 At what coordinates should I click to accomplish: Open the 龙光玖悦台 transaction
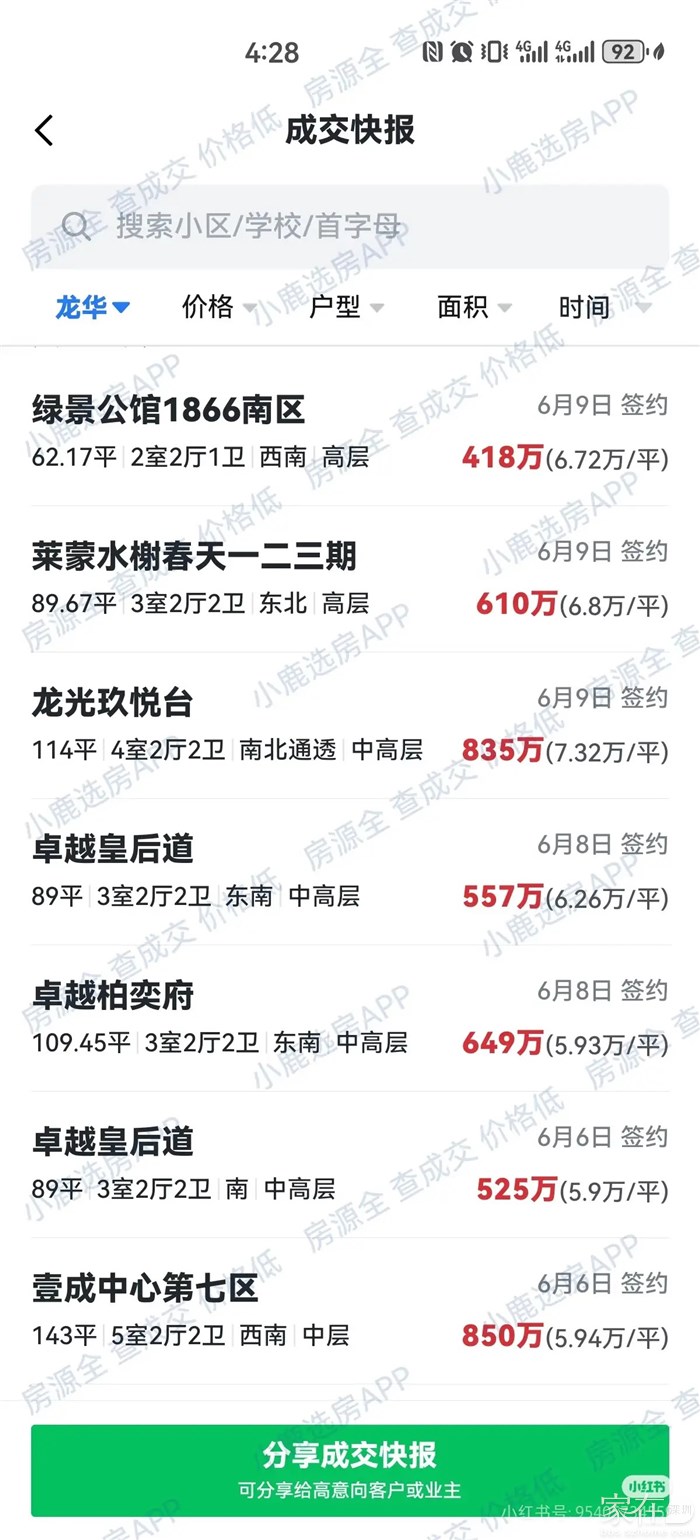(x=350, y=725)
